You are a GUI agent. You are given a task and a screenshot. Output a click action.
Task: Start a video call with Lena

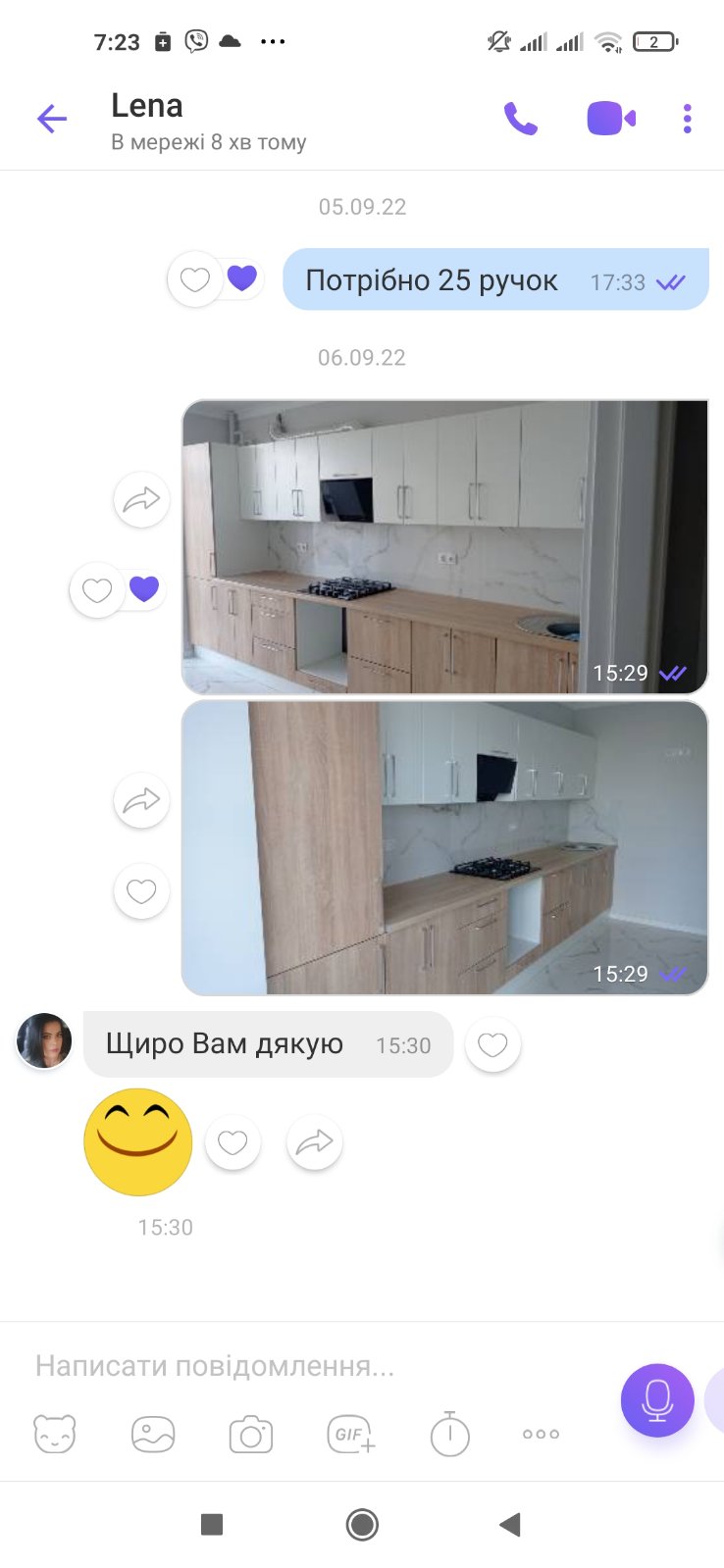point(610,120)
